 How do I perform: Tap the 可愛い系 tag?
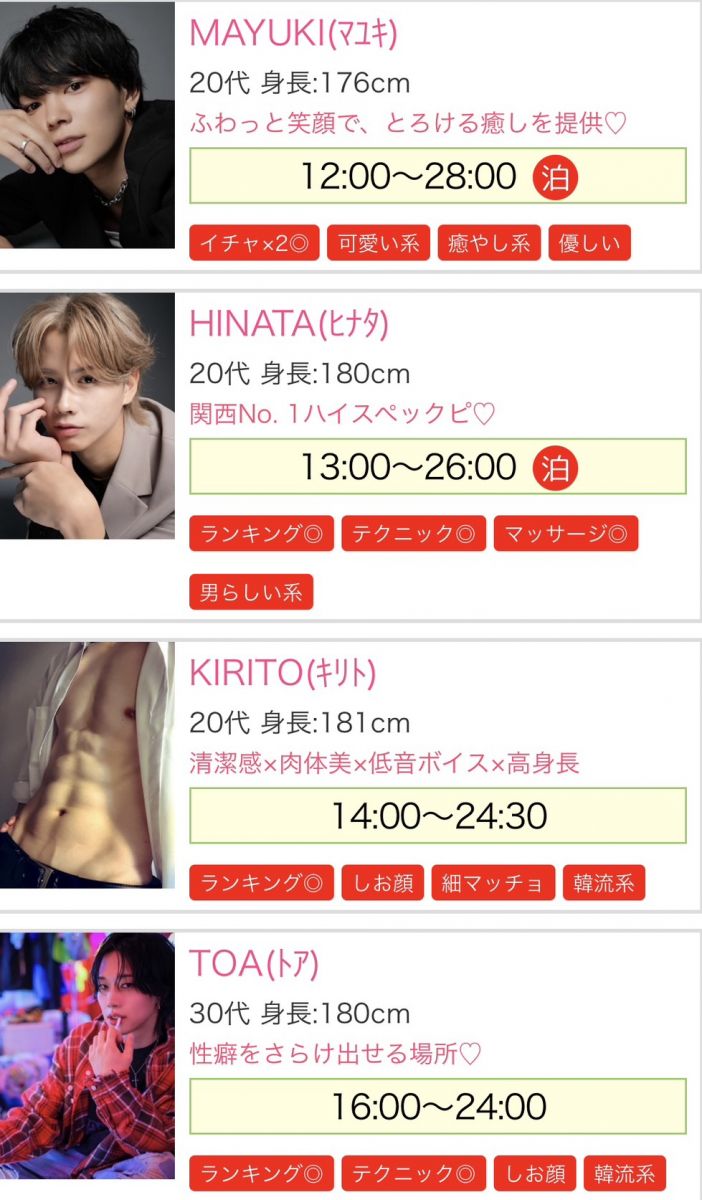click(x=378, y=243)
